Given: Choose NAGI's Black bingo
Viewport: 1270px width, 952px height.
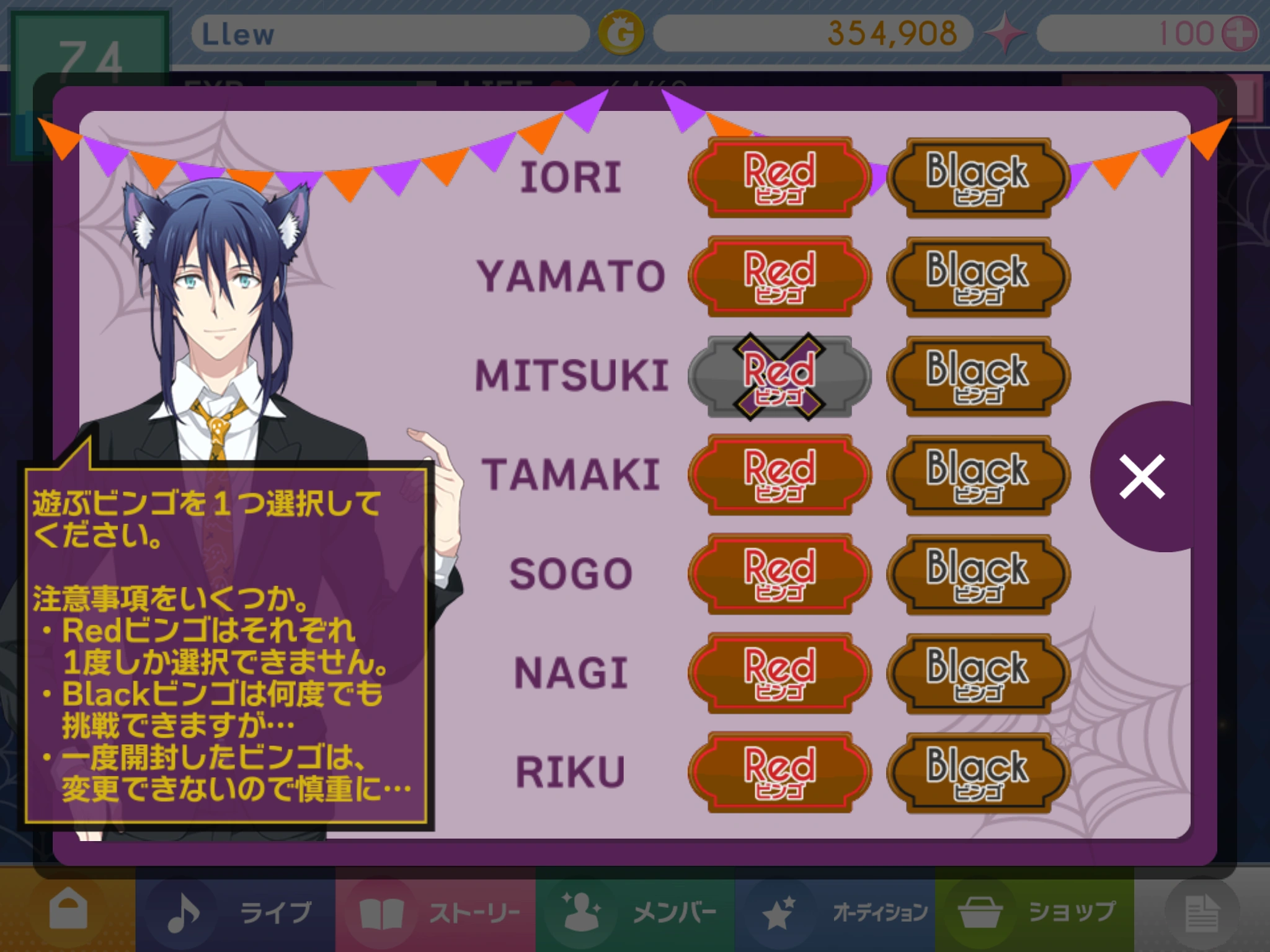Looking at the screenshot, I should tap(978, 673).
